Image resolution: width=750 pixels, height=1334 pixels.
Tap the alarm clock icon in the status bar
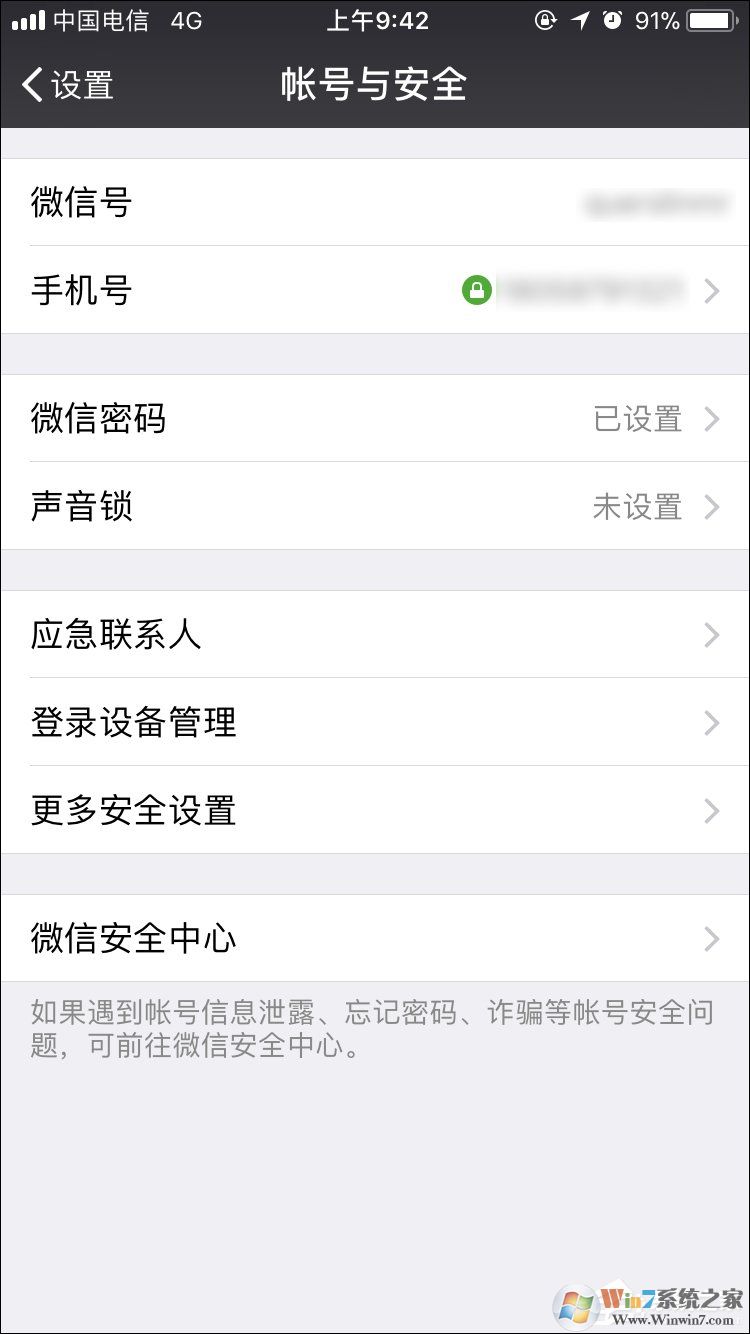[x=614, y=20]
